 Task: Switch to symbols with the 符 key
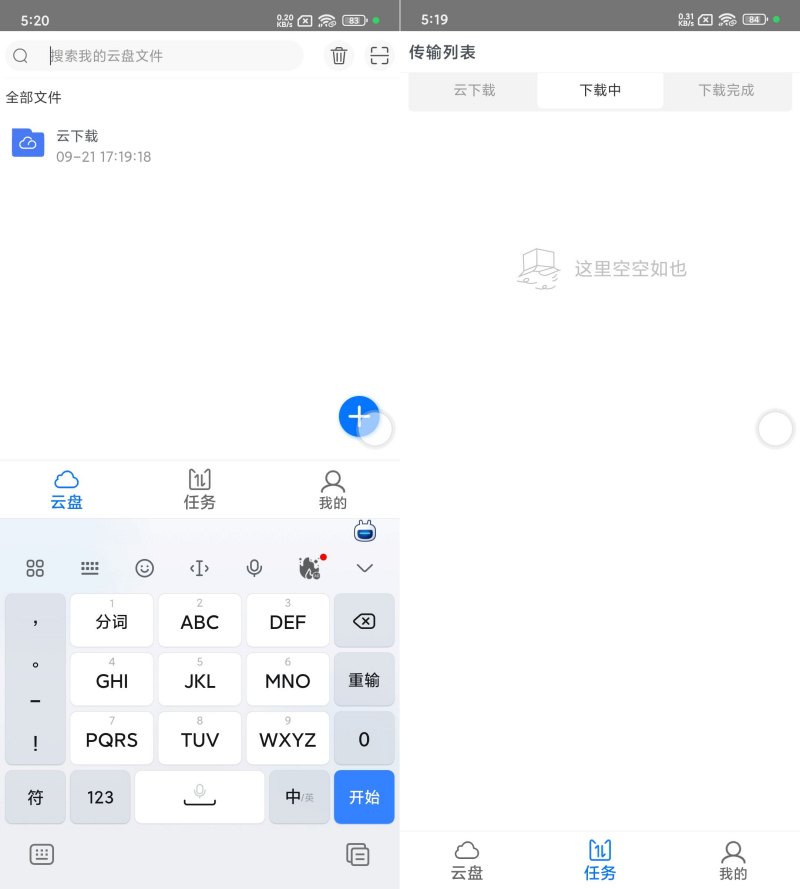point(35,797)
